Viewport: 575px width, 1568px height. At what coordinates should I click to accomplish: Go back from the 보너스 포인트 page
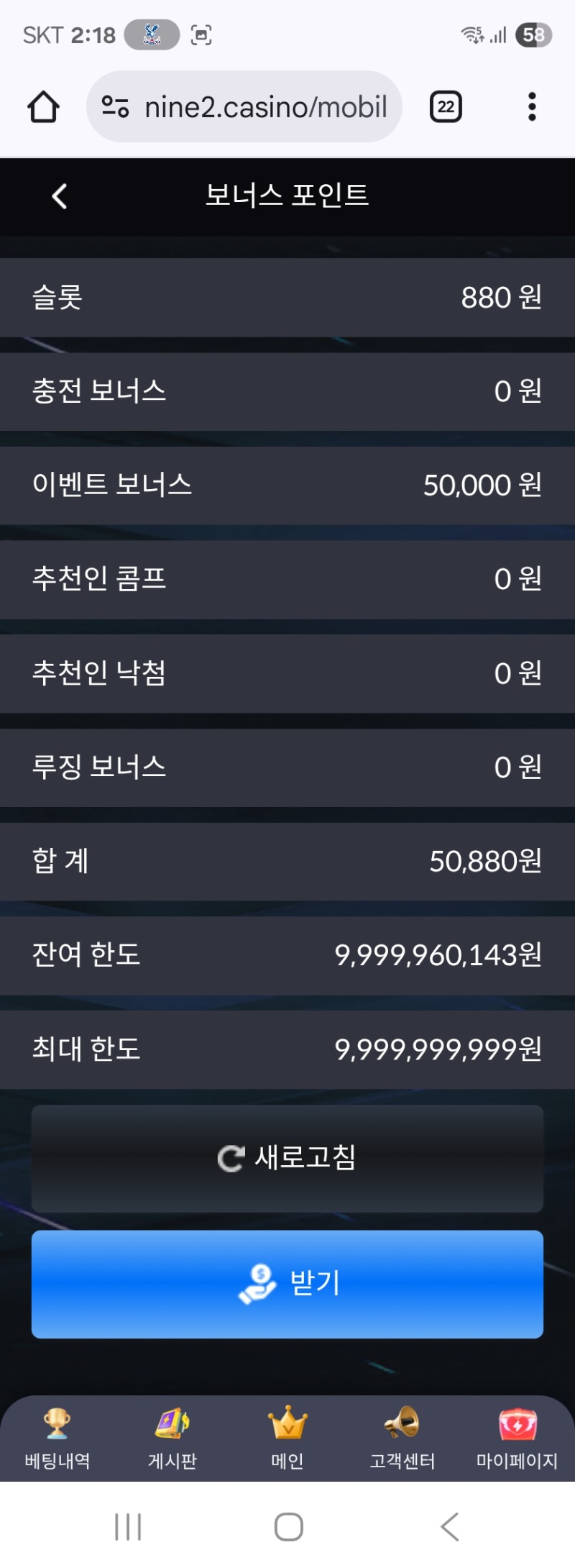(60, 196)
